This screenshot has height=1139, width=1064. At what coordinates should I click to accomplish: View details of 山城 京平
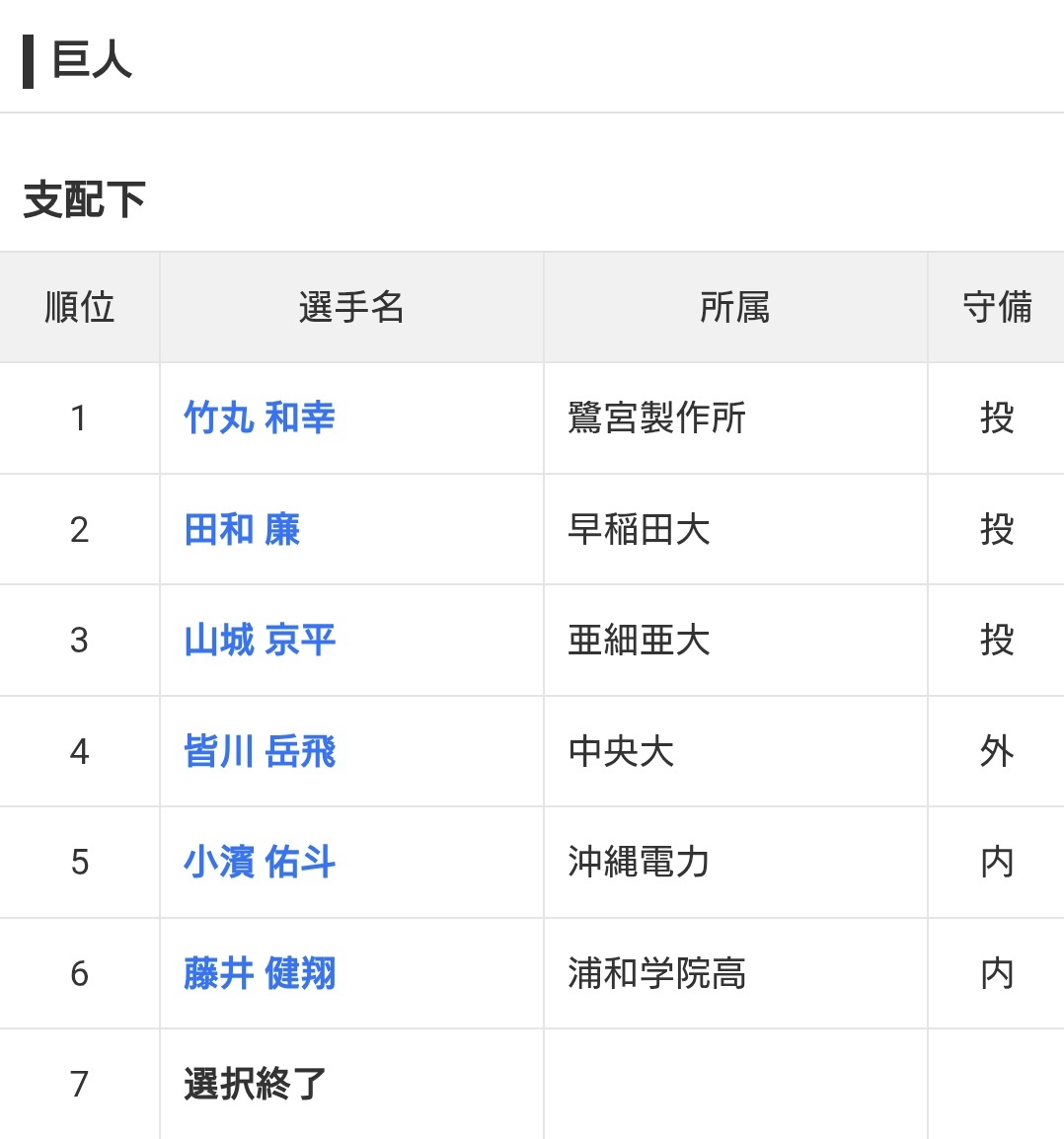pos(260,641)
